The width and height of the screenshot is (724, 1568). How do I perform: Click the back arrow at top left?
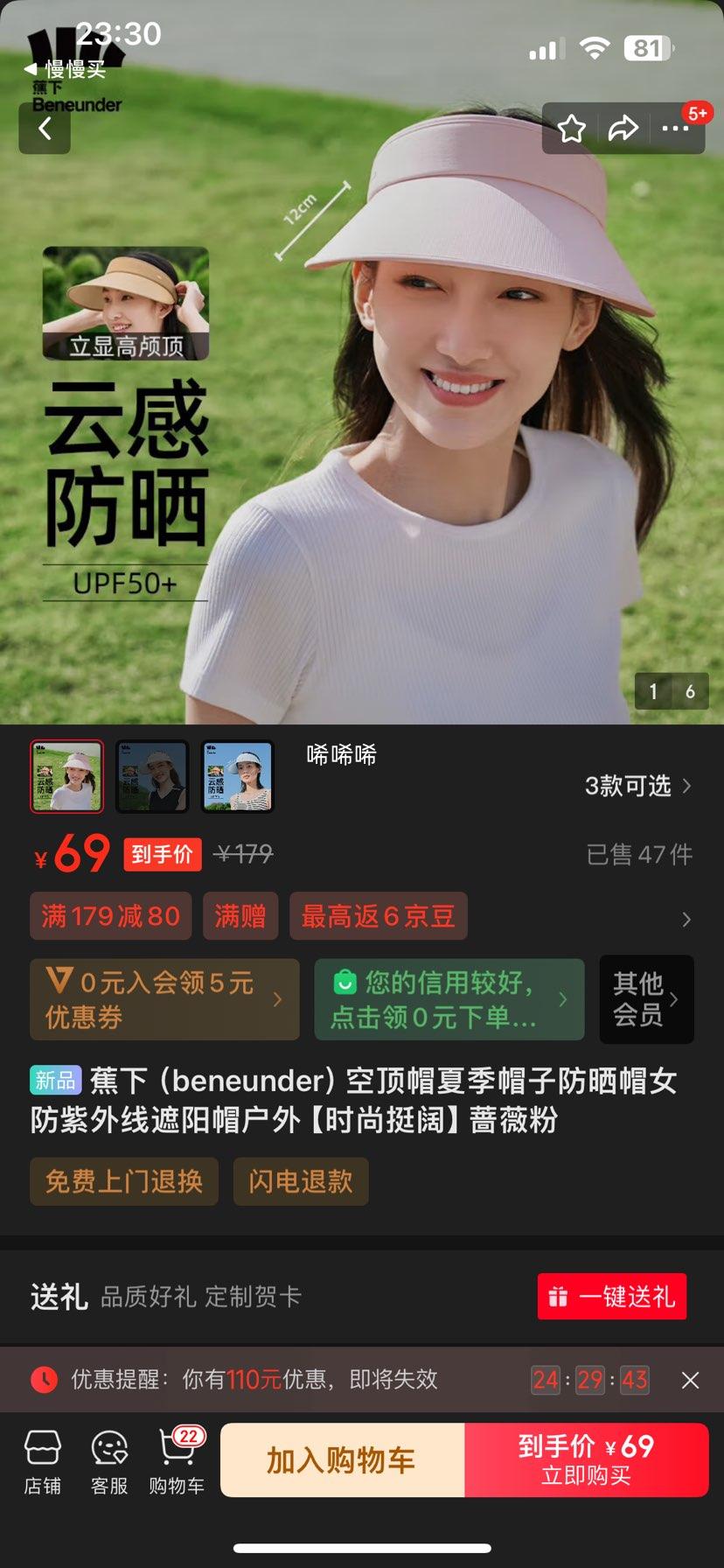click(x=45, y=129)
